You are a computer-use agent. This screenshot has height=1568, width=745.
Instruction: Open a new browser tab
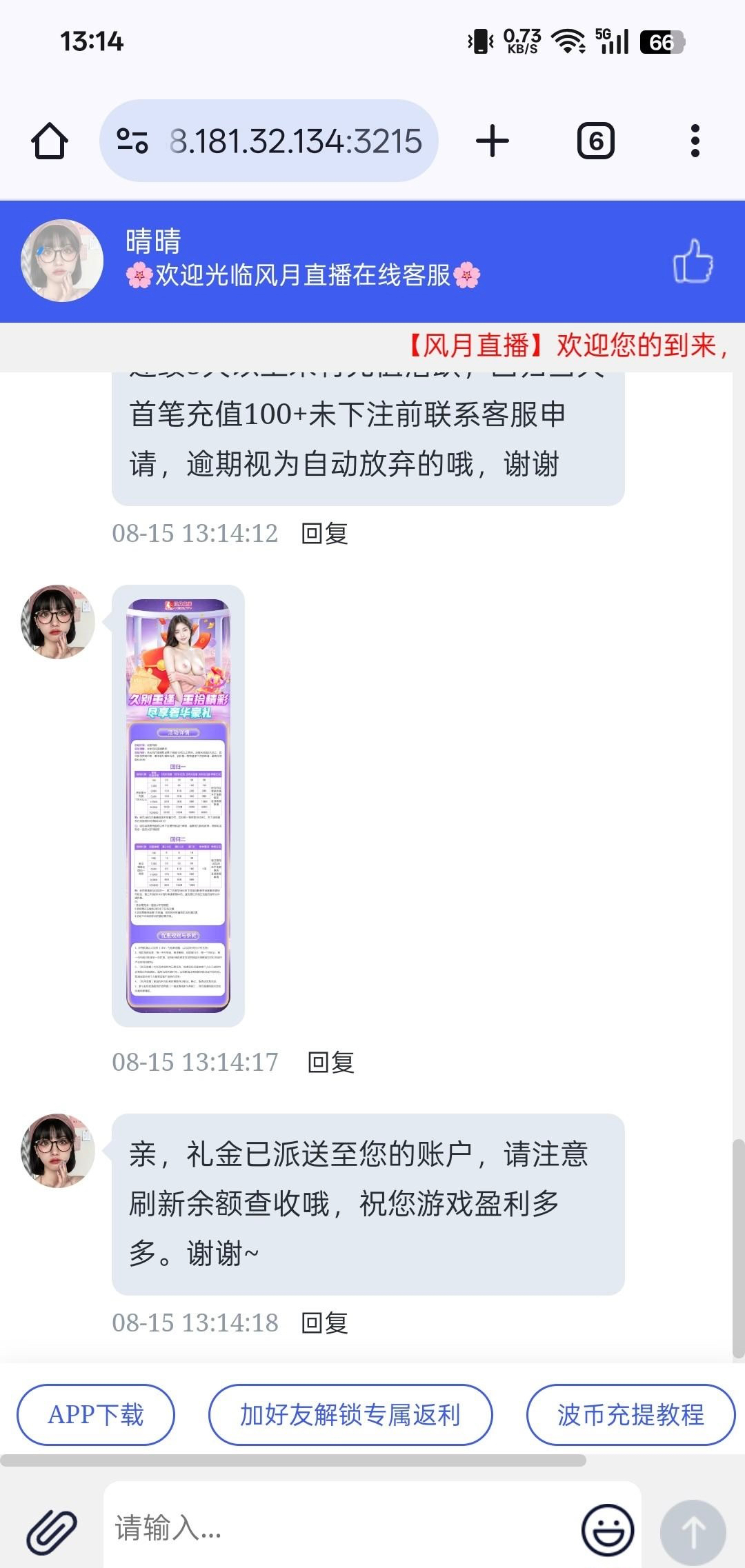tap(493, 141)
